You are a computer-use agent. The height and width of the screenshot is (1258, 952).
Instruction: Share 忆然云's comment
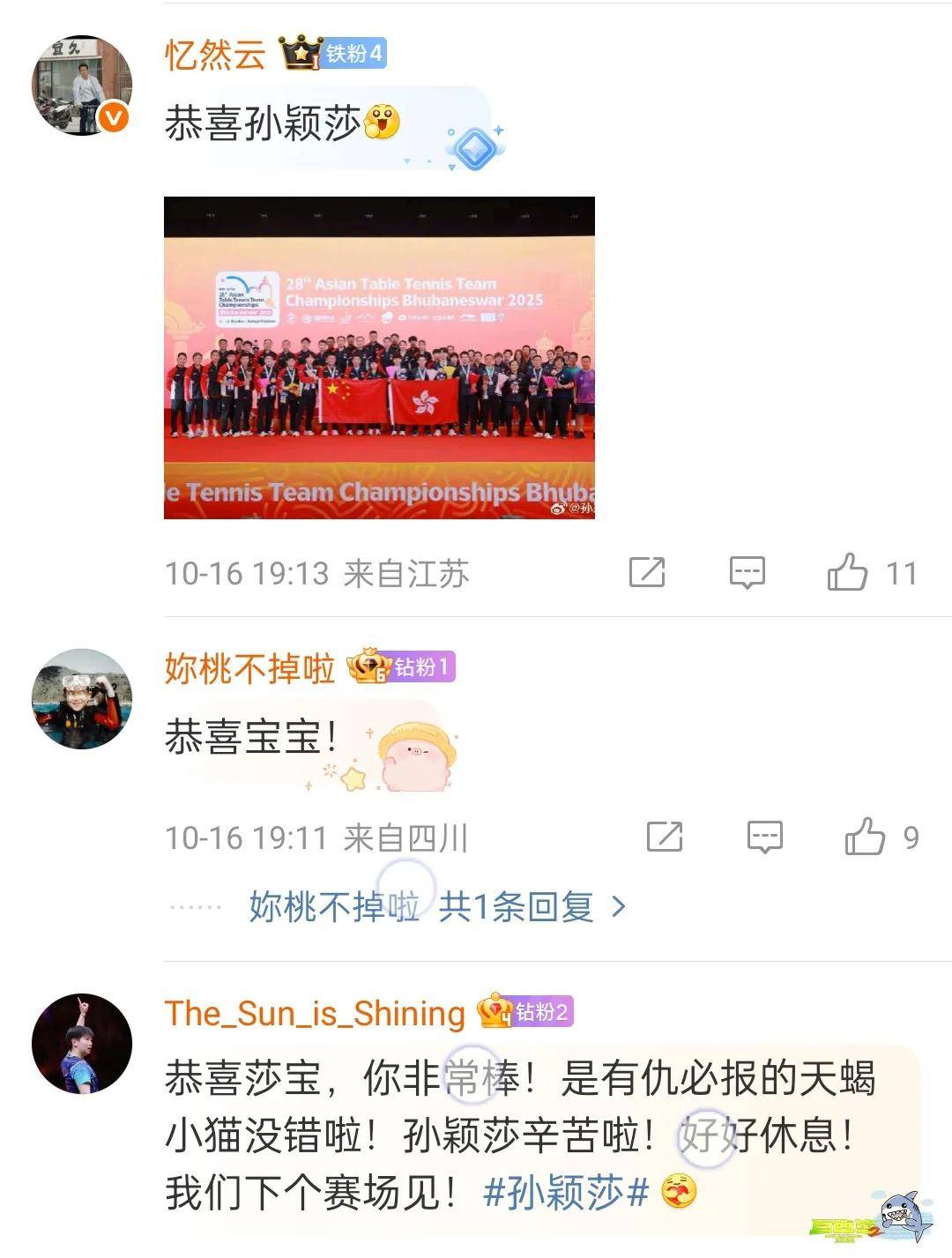pyautogui.click(x=647, y=573)
